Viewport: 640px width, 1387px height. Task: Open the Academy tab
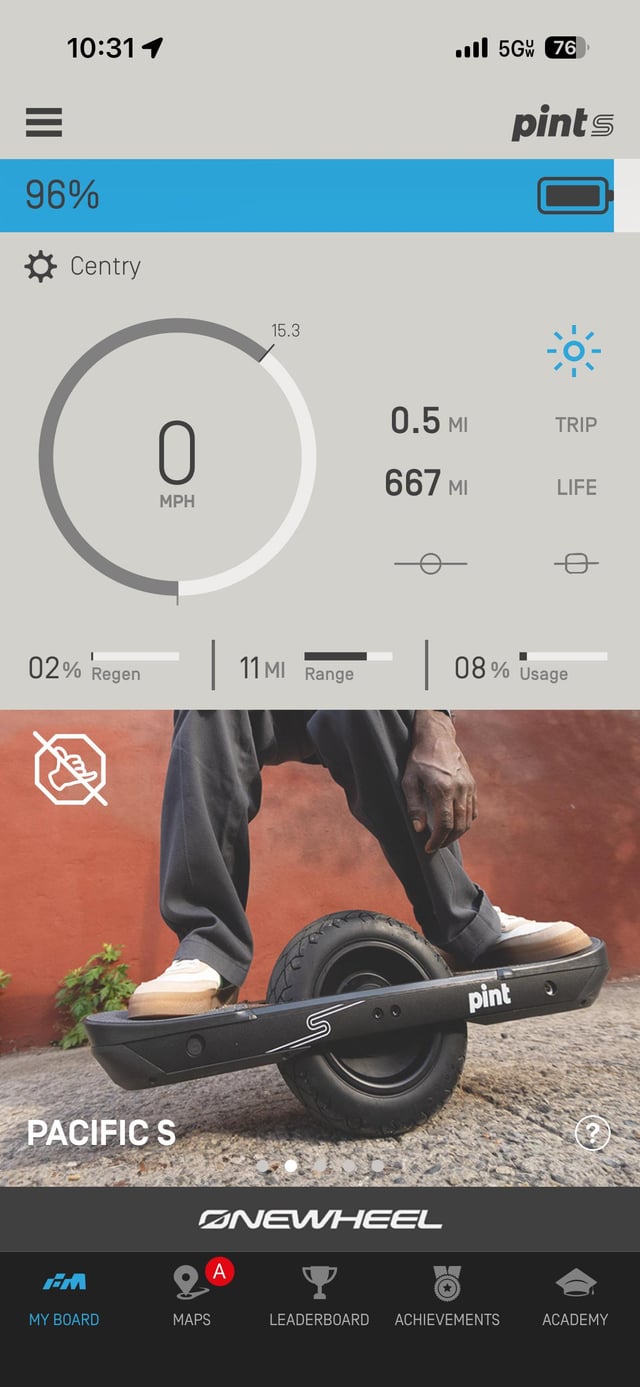click(x=575, y=1293)
